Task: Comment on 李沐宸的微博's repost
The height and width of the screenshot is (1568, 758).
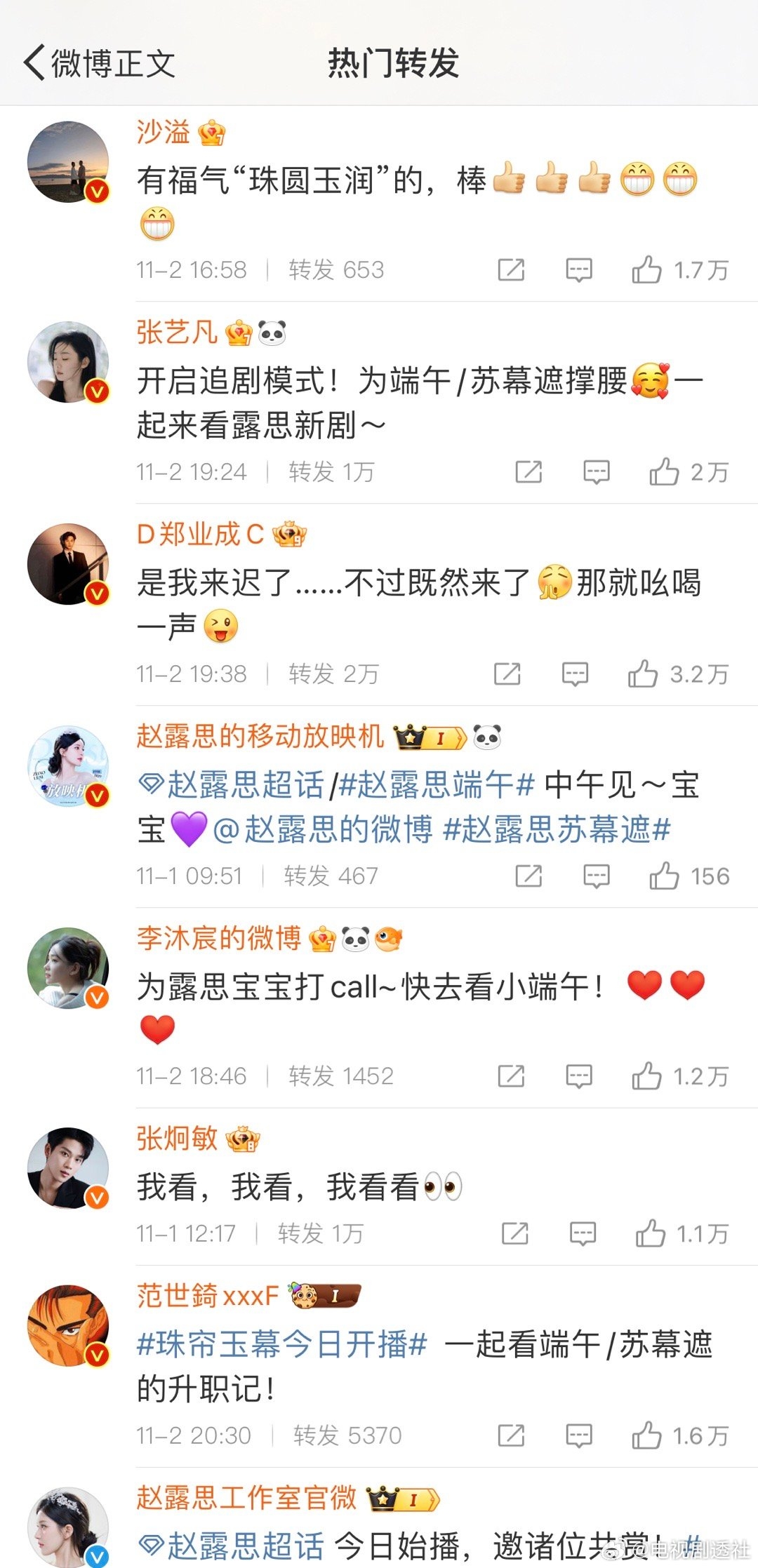Action: (x=579, y=1076)
